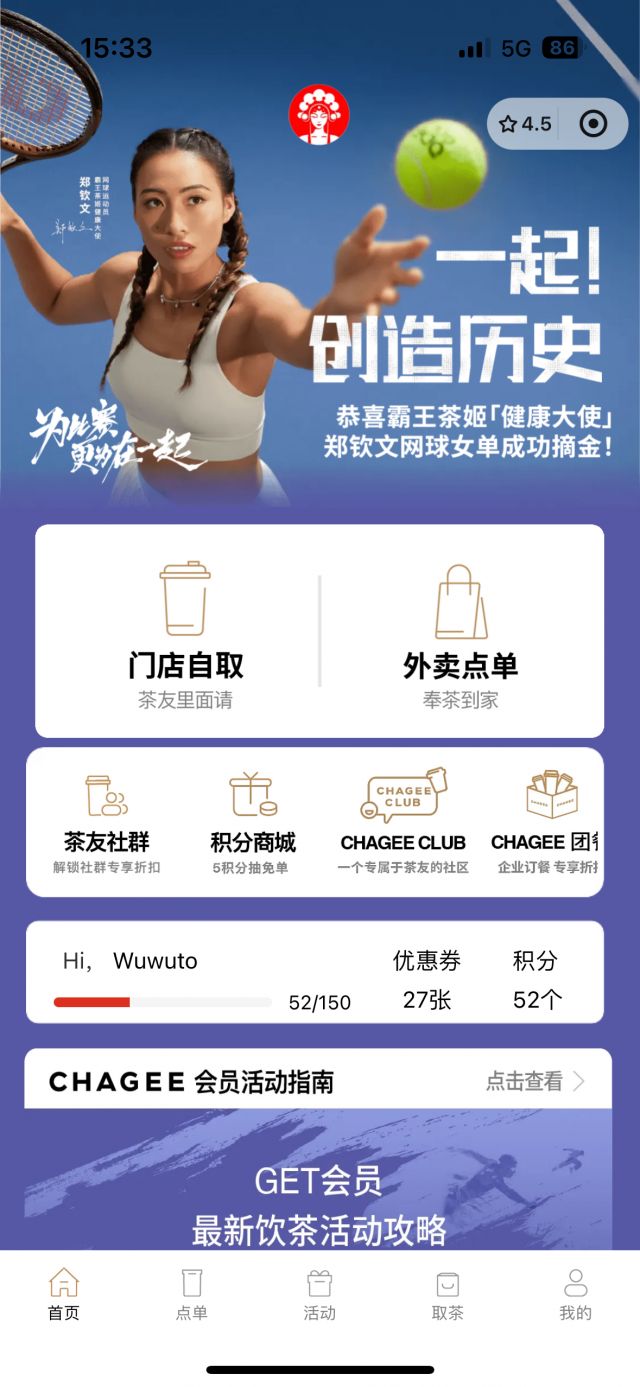Switch to the 首页 home tab

click(x=64, y=1295)
